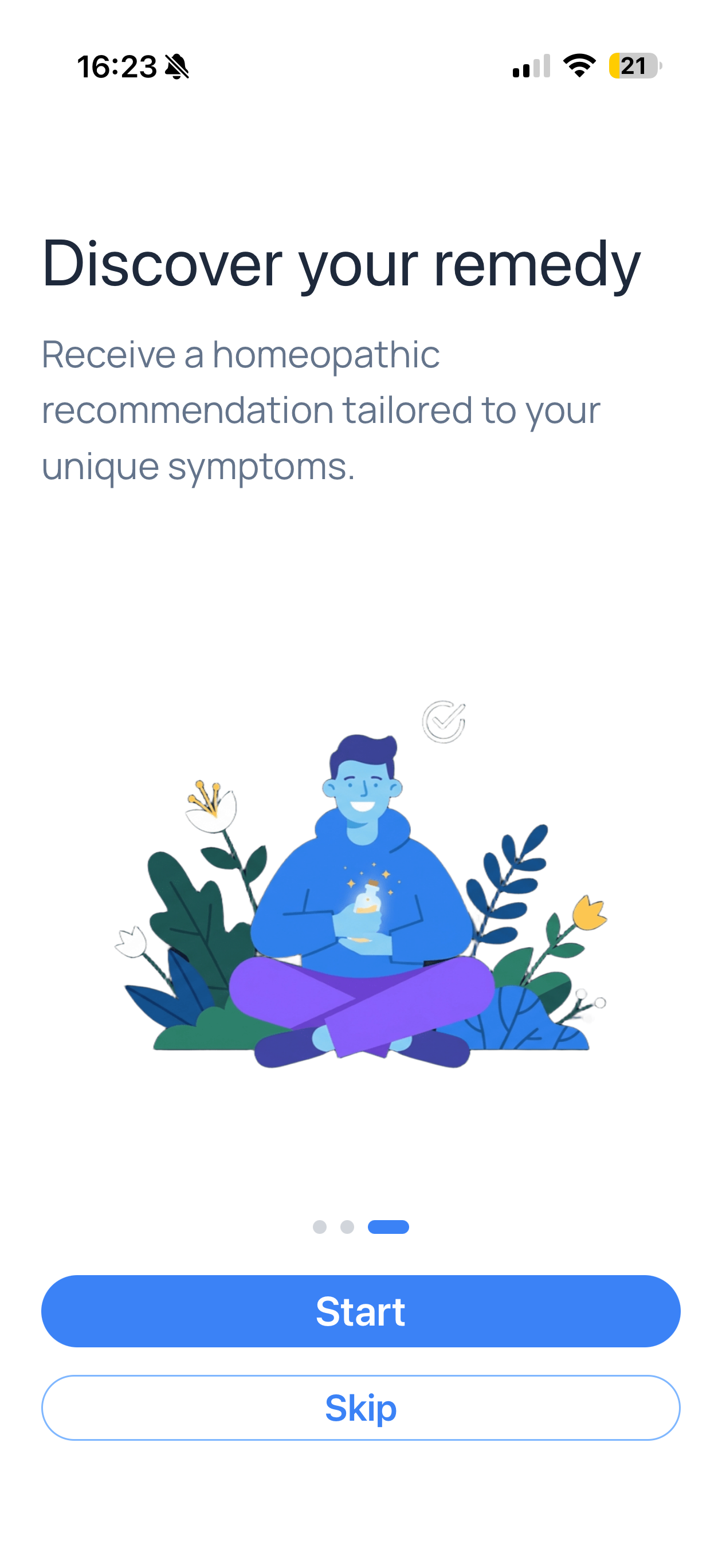Tap the Start button
The image size is (722, 1568).
click(360, 1311)
